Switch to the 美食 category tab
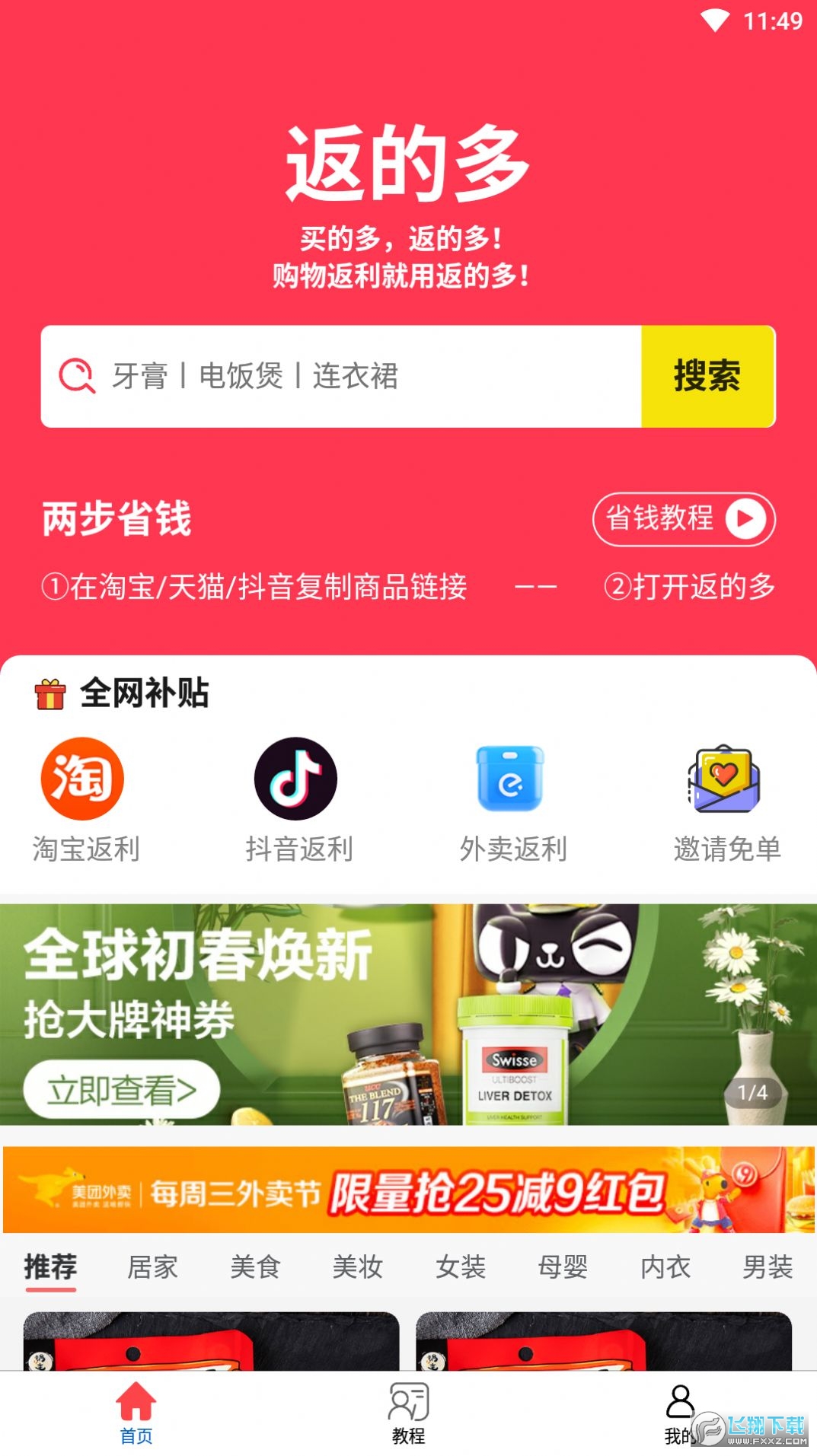Viewport: 817px width, 1456px height. [x=255, y=1268]
